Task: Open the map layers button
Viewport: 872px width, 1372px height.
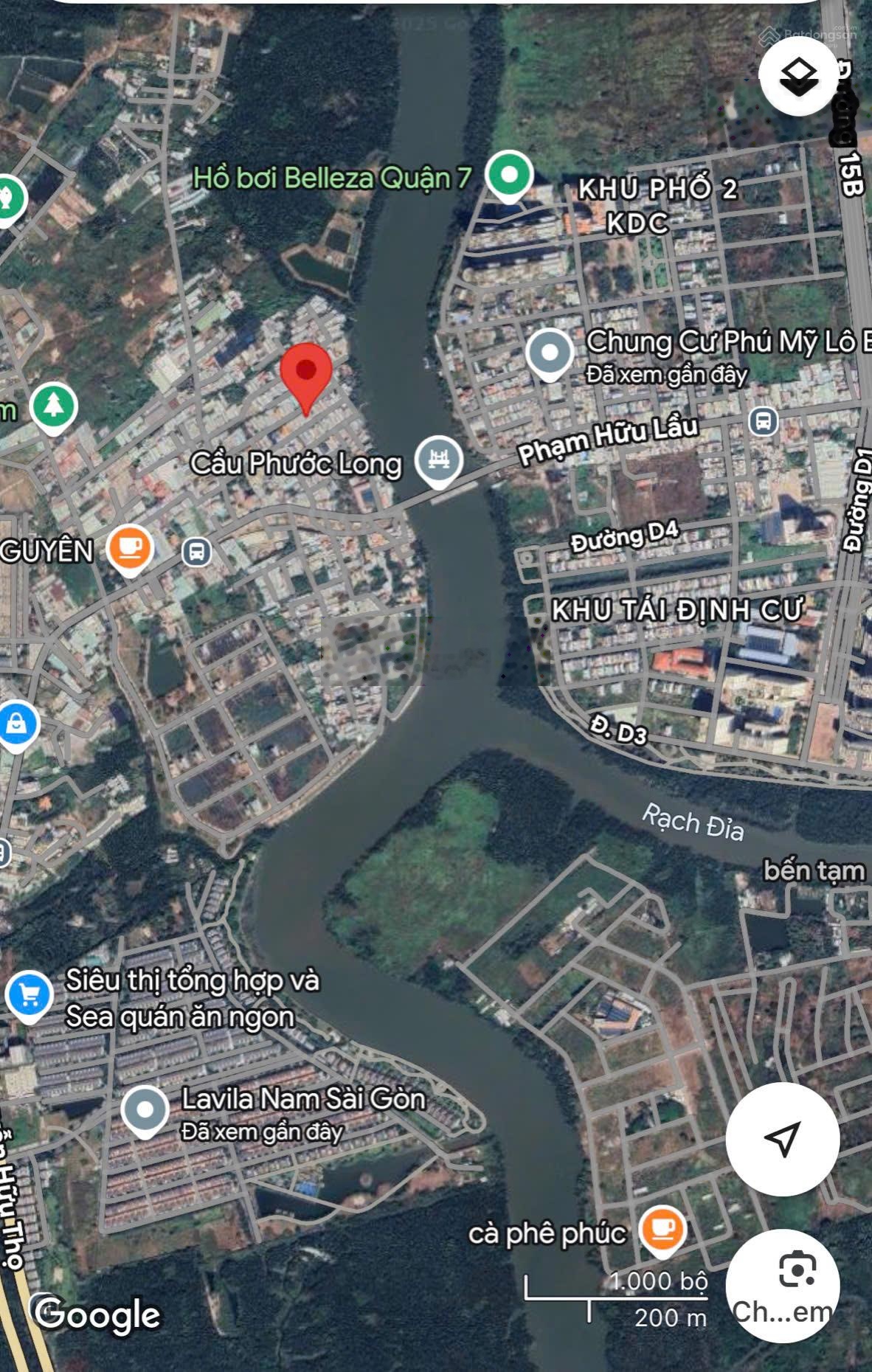Action: (x=799, y=77)
